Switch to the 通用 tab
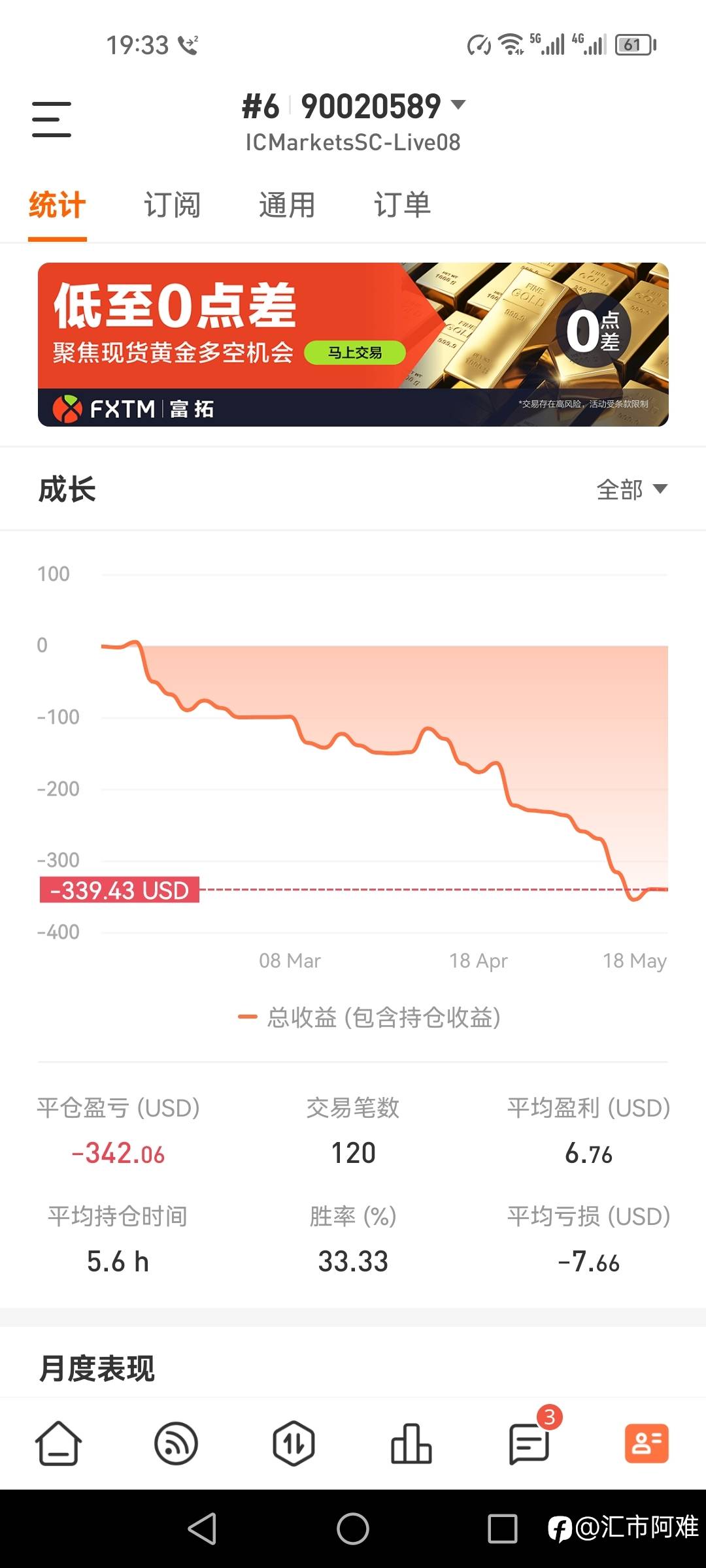 [287, 205]
